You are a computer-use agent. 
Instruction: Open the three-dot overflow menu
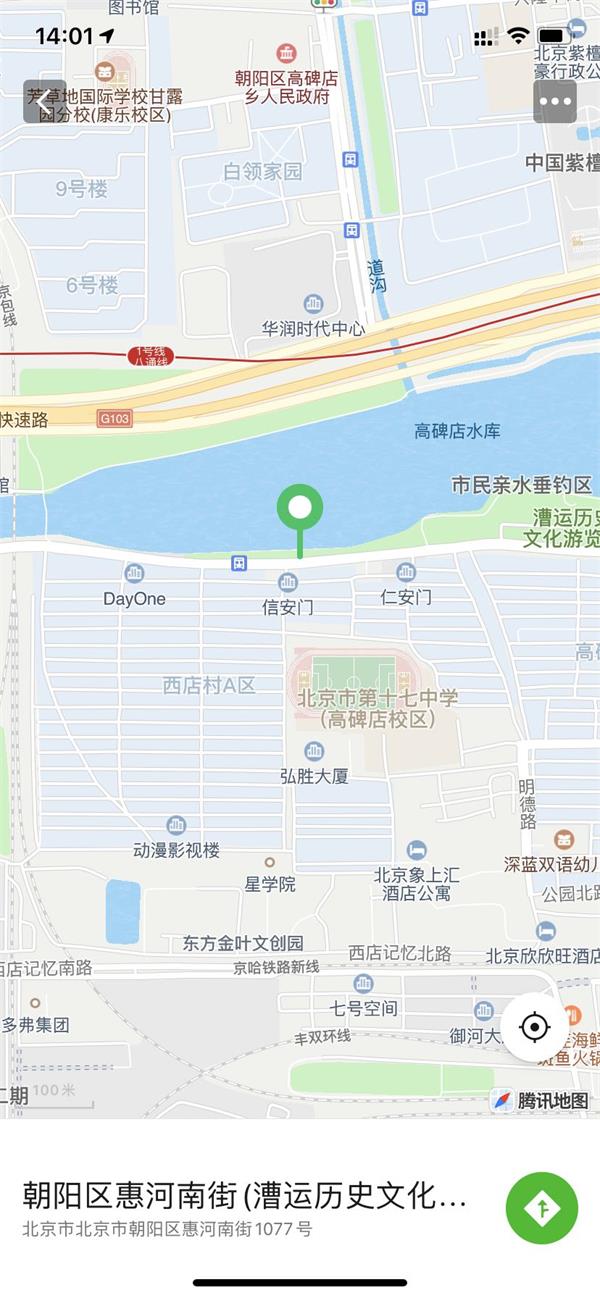[x=555, y=101]
